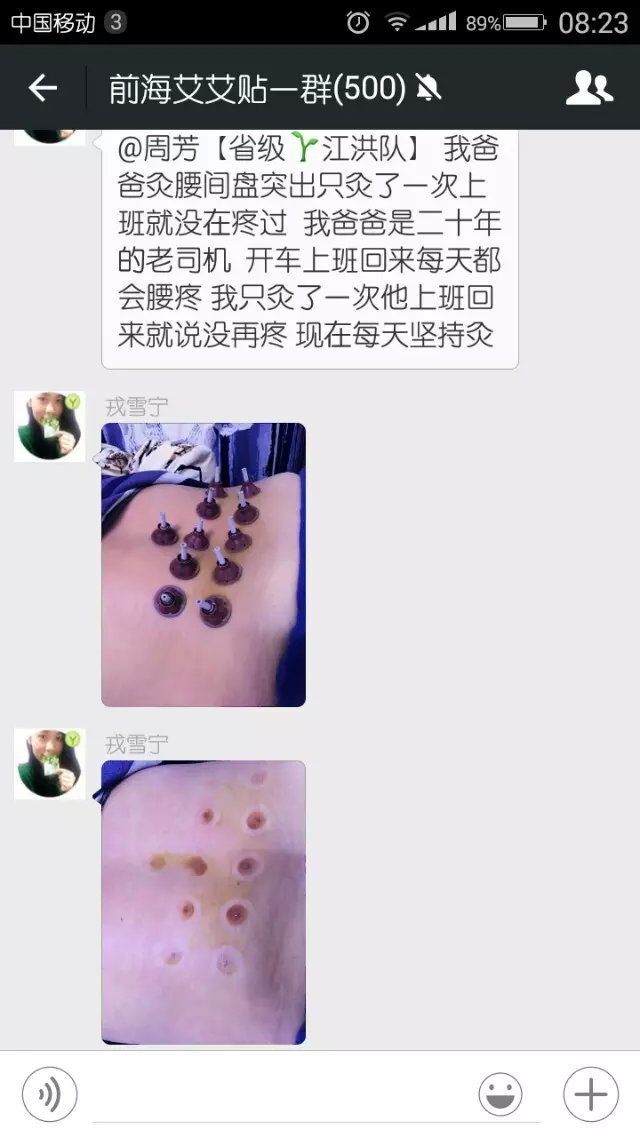
Task: Open 戎雪宁's avatar beside the marks-on-back photo
Action: coord(49,764)
